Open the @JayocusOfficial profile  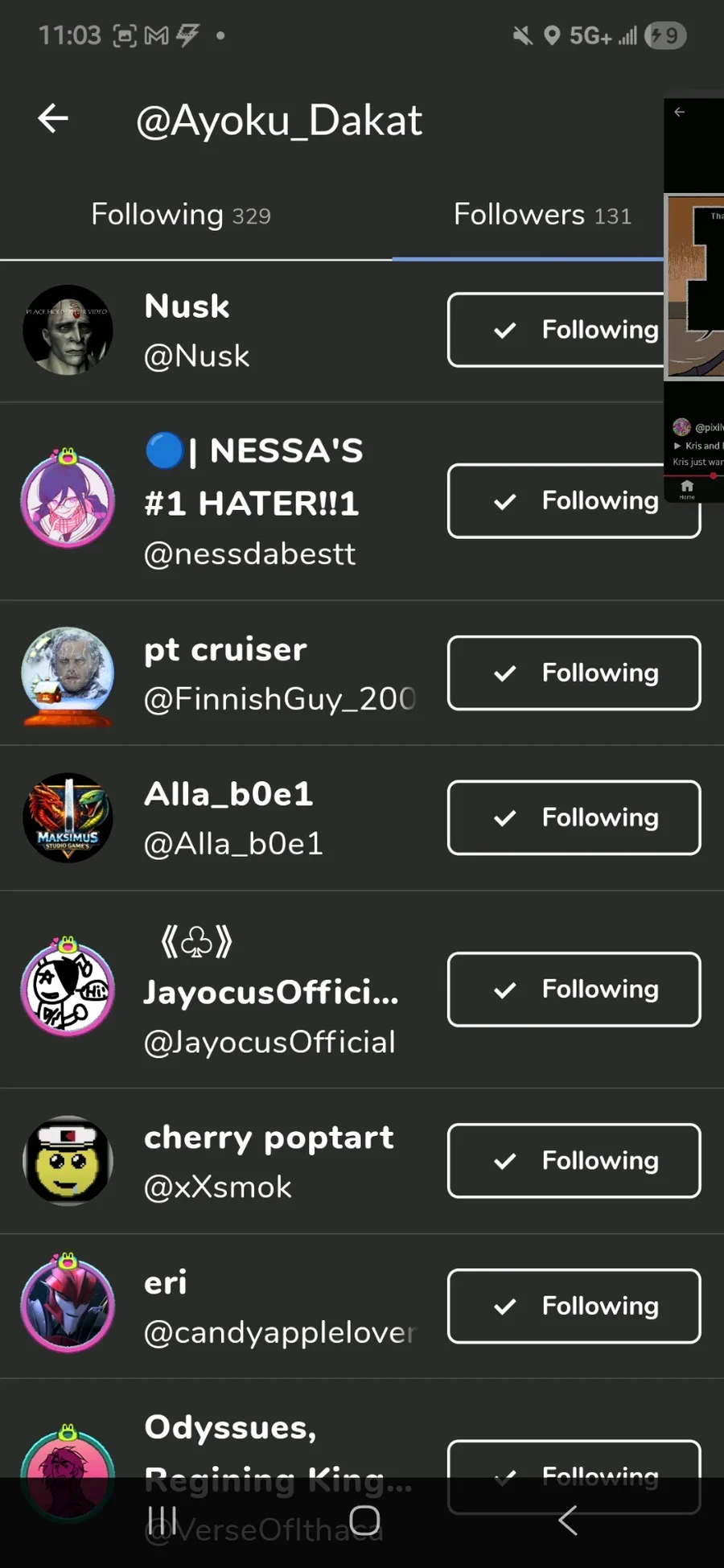(269, 990)
